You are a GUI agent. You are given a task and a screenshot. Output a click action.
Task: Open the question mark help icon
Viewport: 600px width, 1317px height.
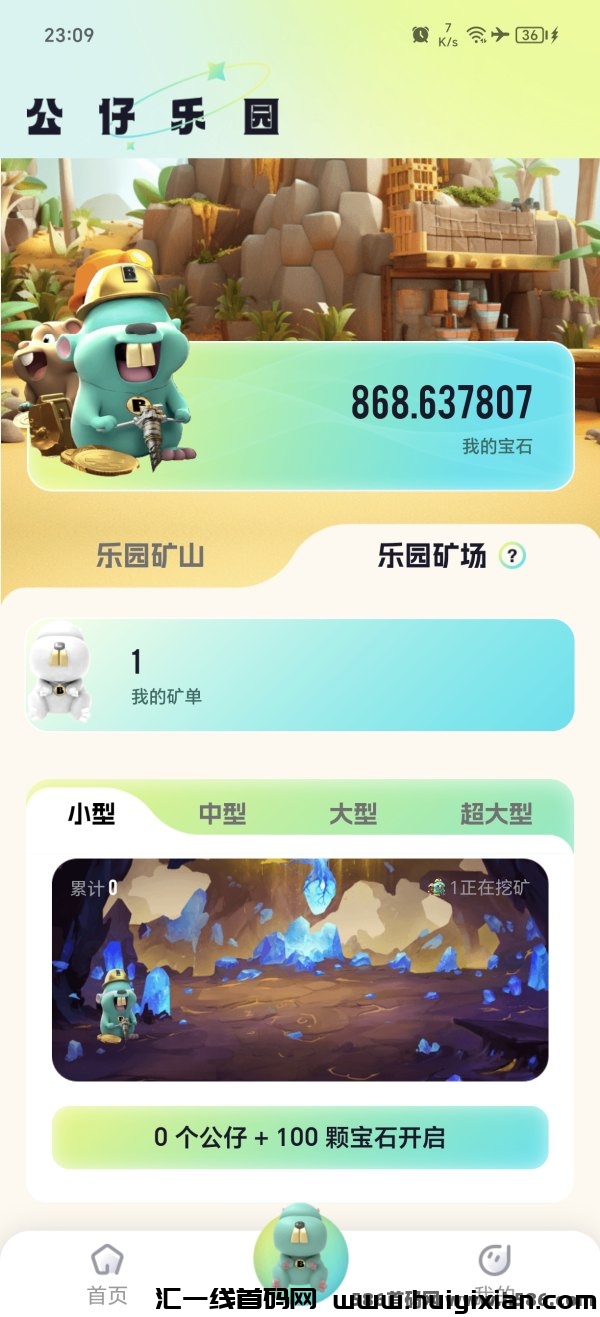512,556
